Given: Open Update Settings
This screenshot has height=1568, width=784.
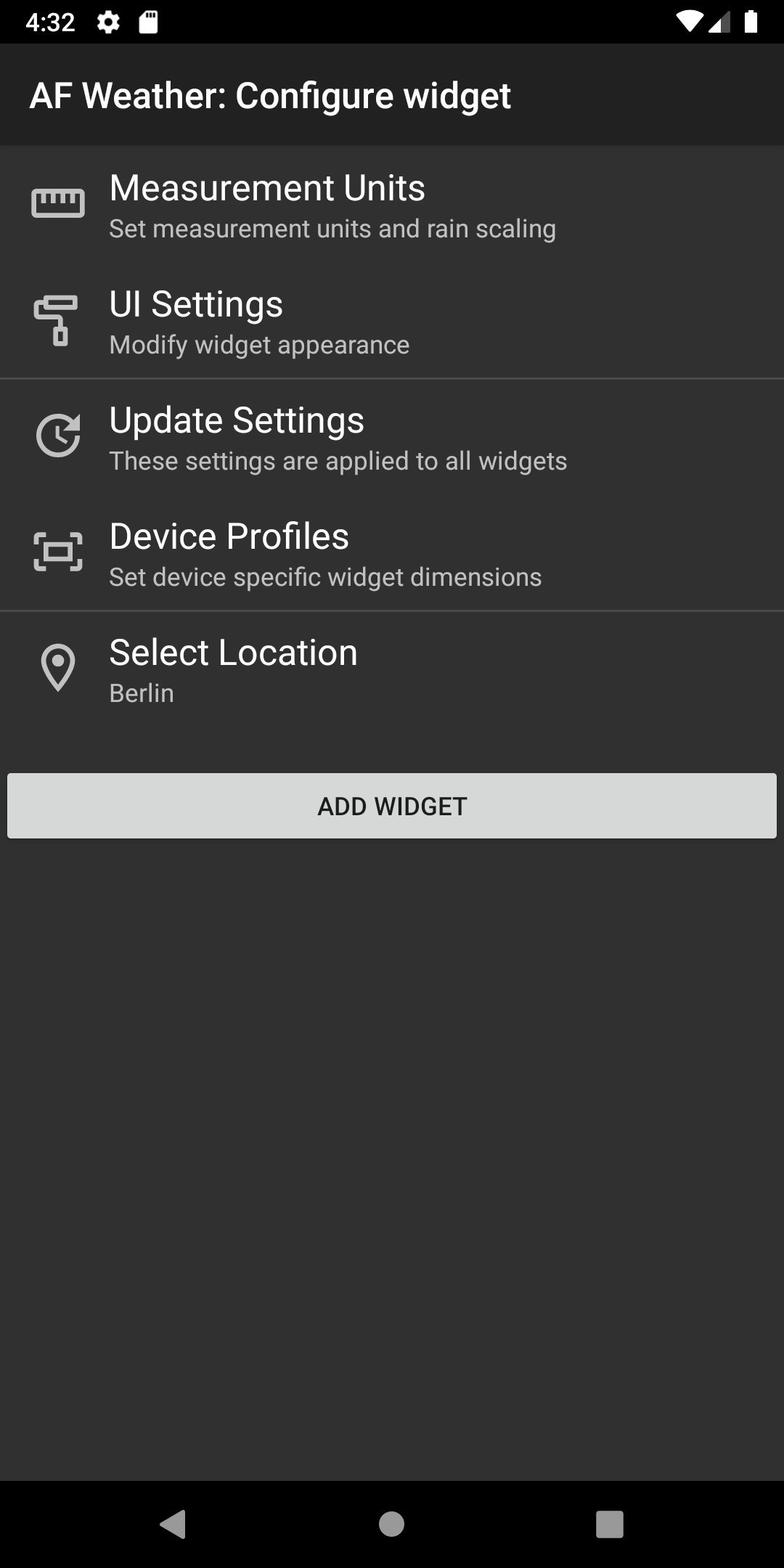Looking at the screenshot, I should tap(392, 437).
